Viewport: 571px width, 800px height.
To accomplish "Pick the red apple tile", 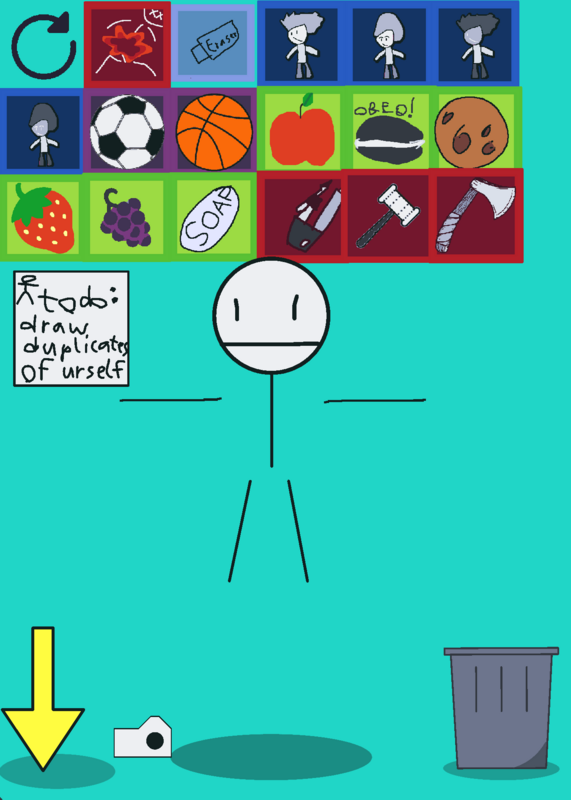I will point(302,130).
